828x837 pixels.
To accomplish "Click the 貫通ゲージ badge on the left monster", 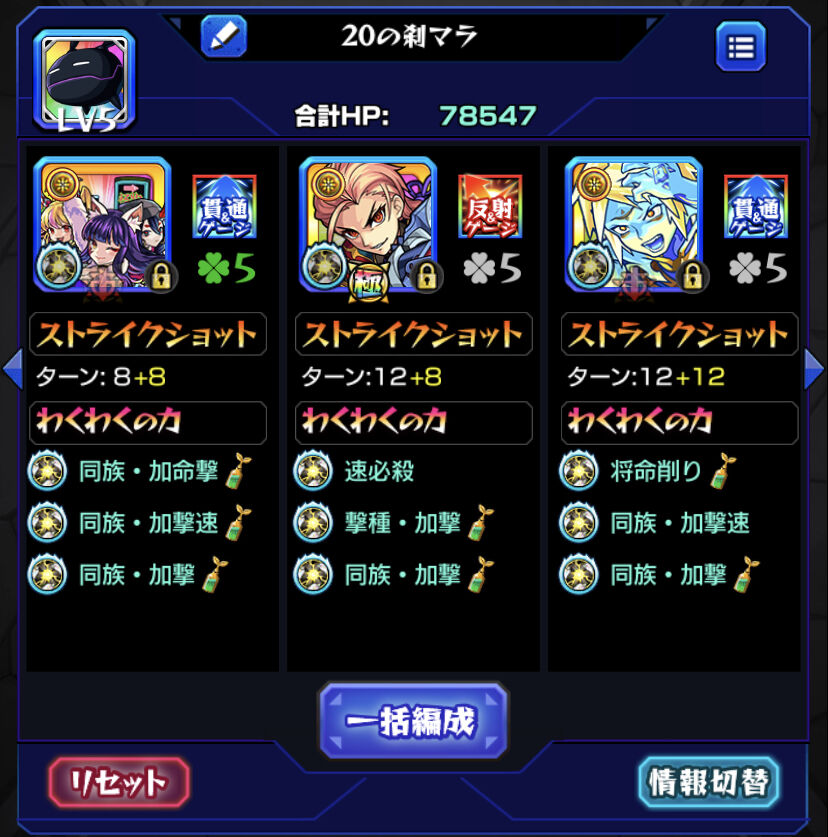I will pyautogui.click(x=225, y=207).
